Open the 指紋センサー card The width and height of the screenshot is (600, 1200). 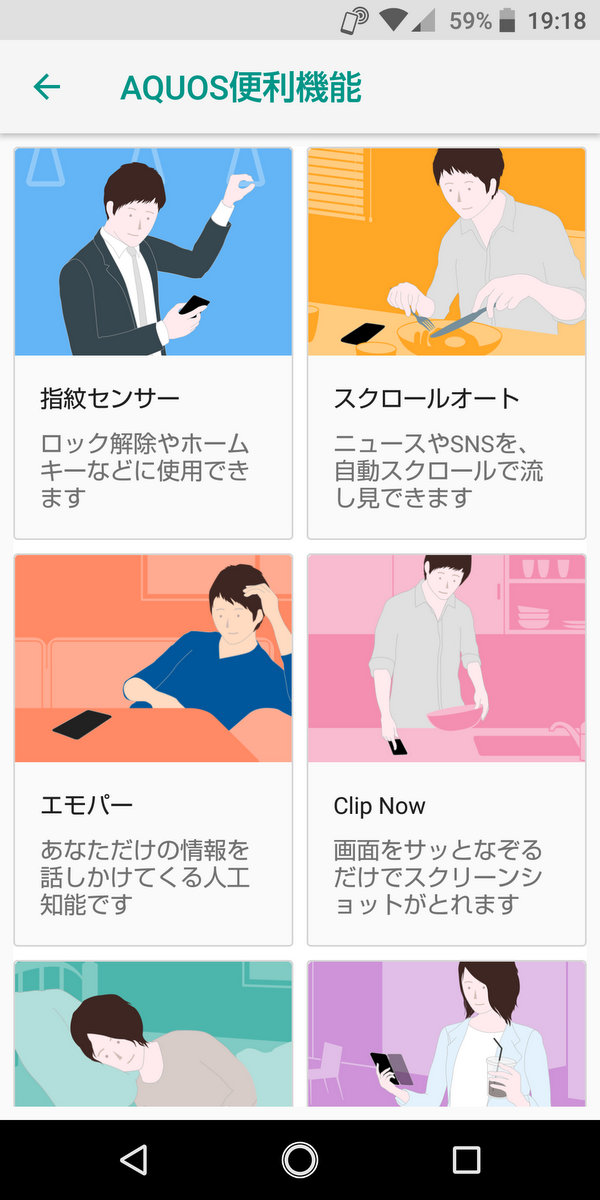(153, 343)
